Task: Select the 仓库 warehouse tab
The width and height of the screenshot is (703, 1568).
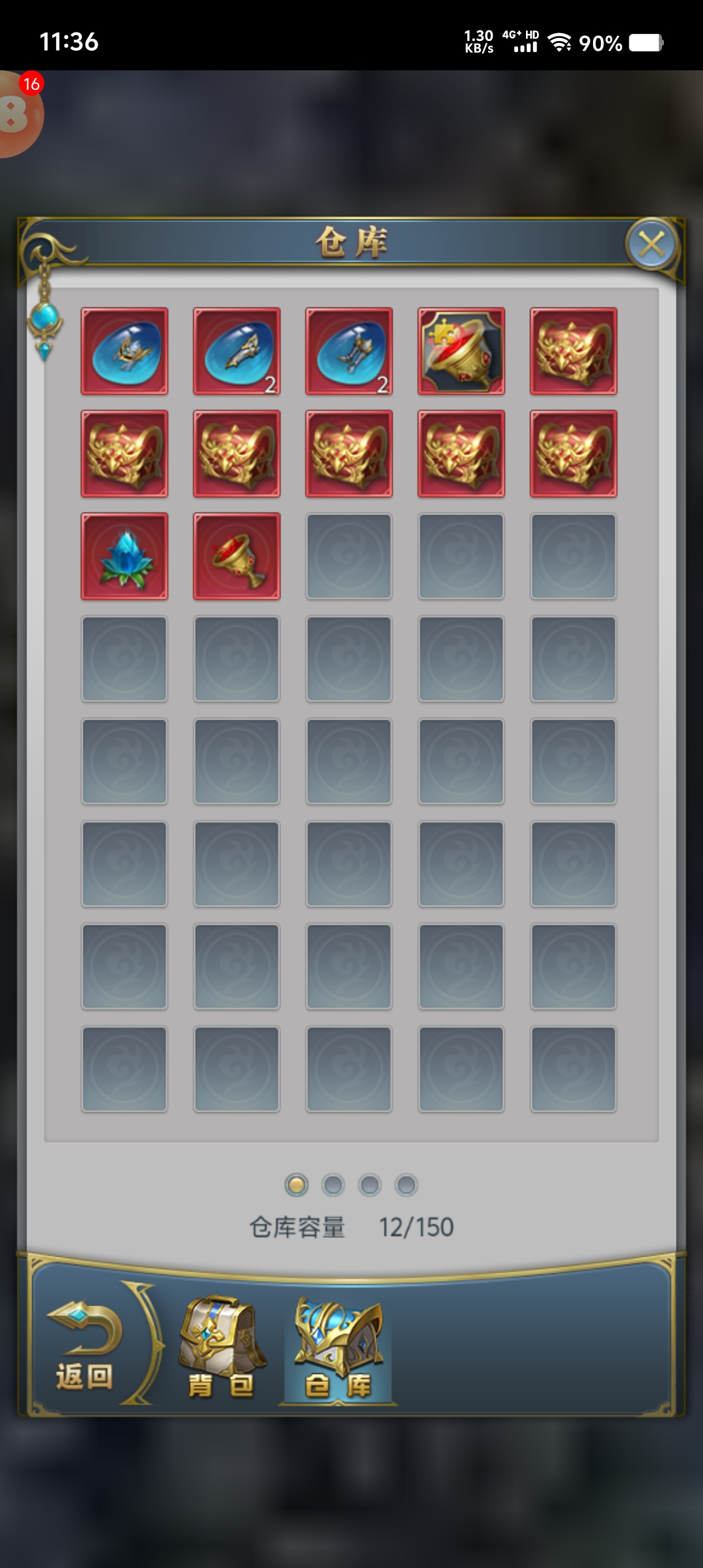Action: click(338, 1347)
